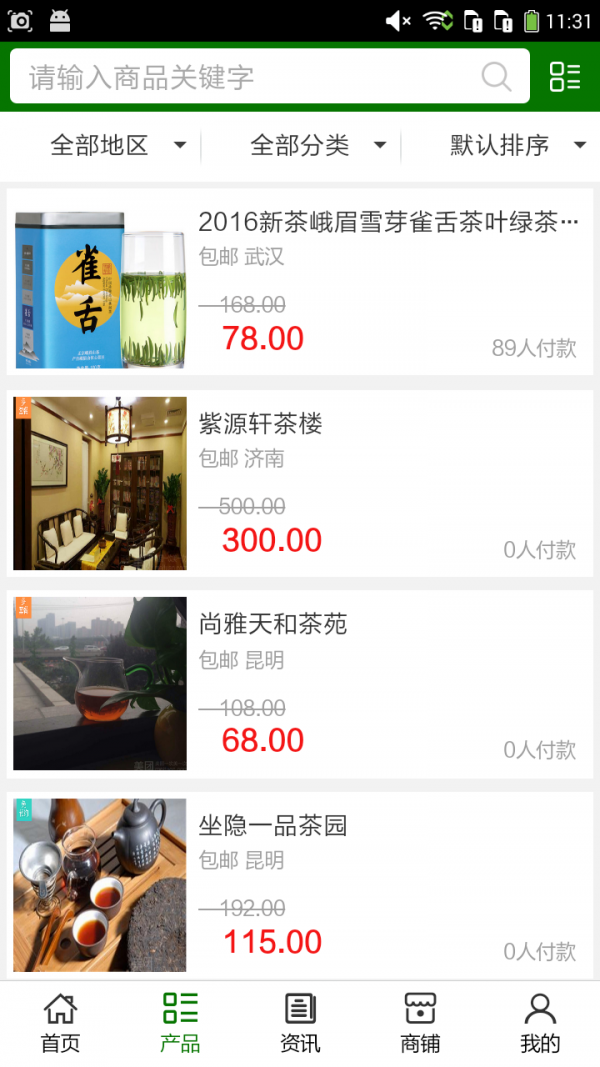
Task: Switch to the 我的 profile tab
Action: coord(540,1023)
